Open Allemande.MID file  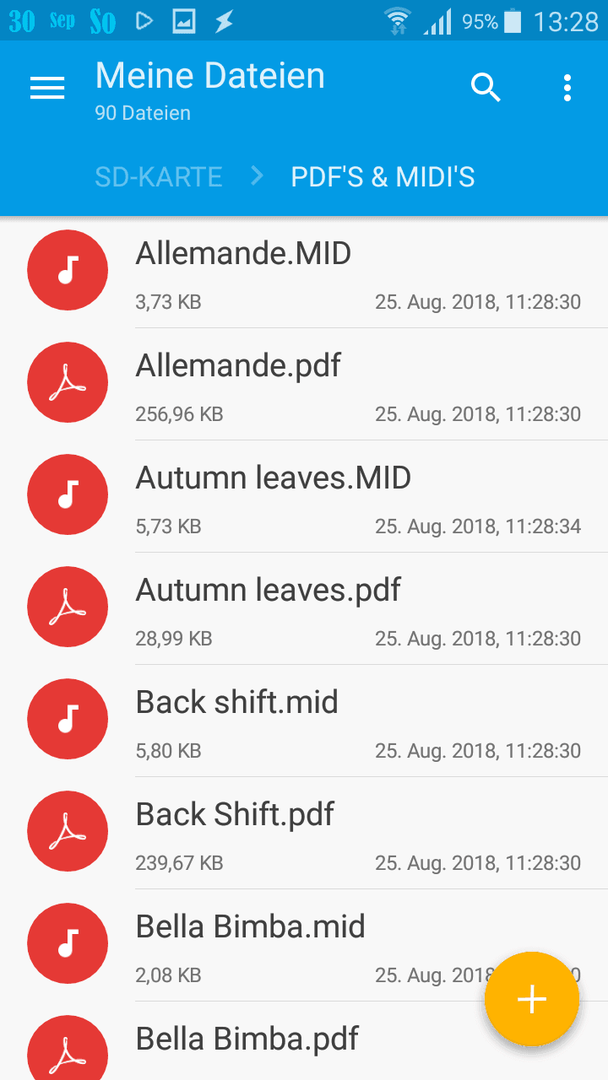click(x=304, y=271)
